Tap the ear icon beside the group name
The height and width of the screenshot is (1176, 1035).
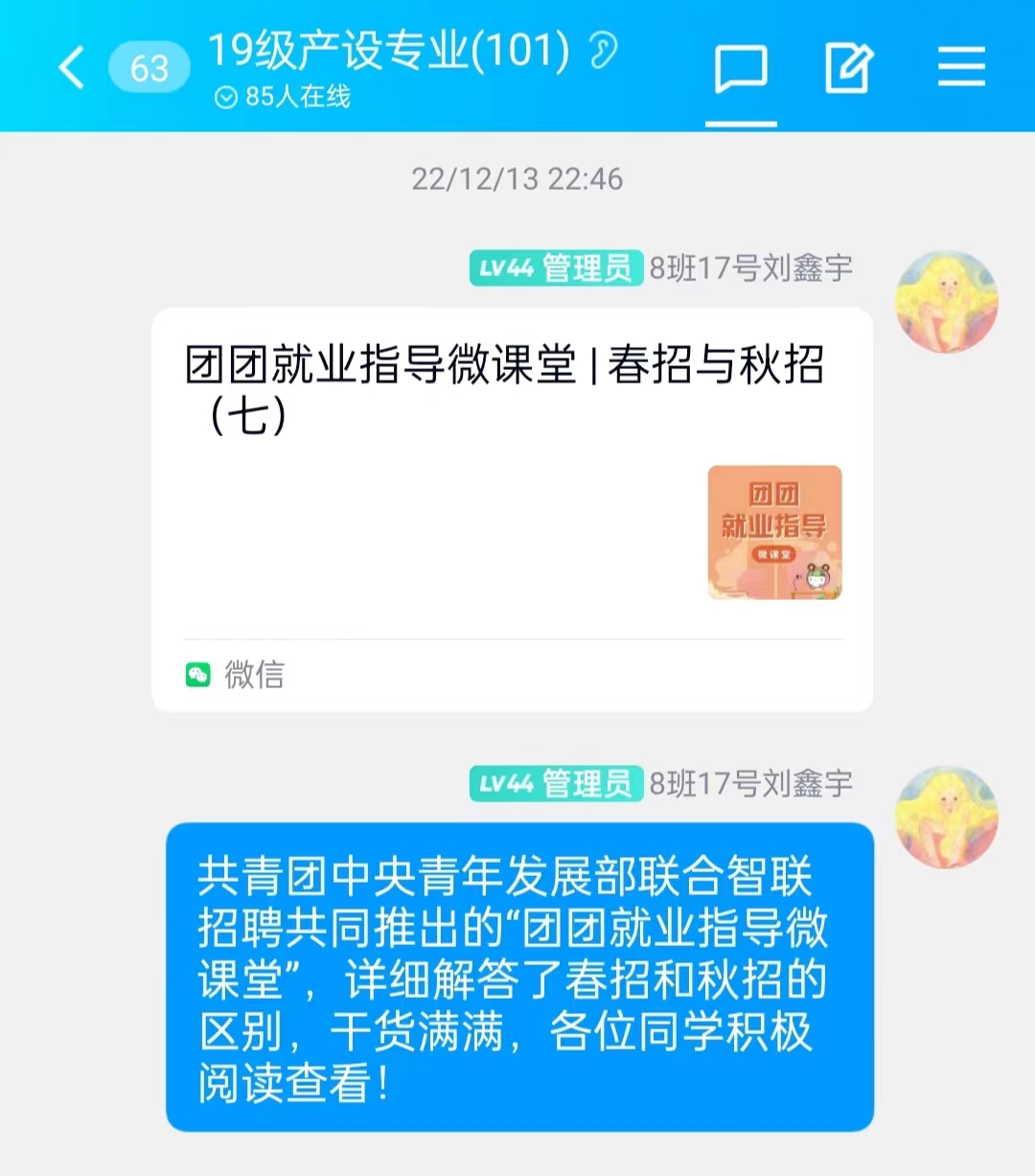(x=604, y=50)
